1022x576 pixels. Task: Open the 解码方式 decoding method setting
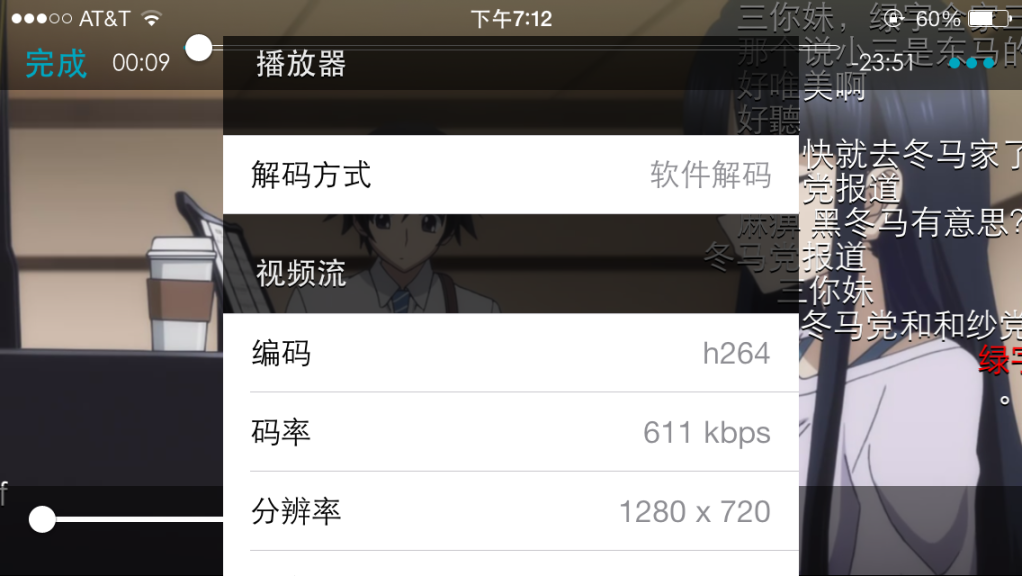coord(510,175)
